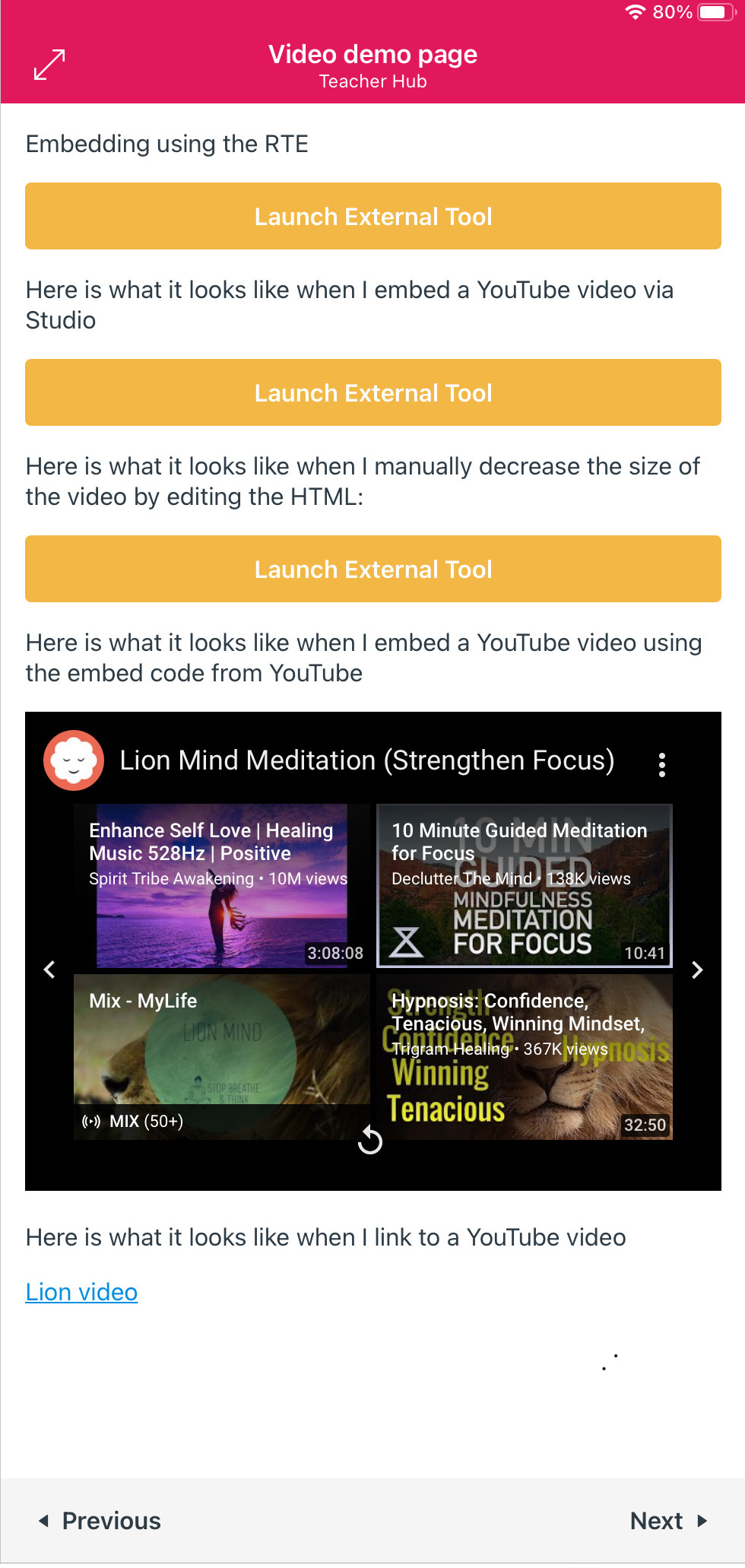Show more suggested videos with right arrow
Image resolution: width=745 pixels, height=1568 pixels.
click(x=697, y=970)
